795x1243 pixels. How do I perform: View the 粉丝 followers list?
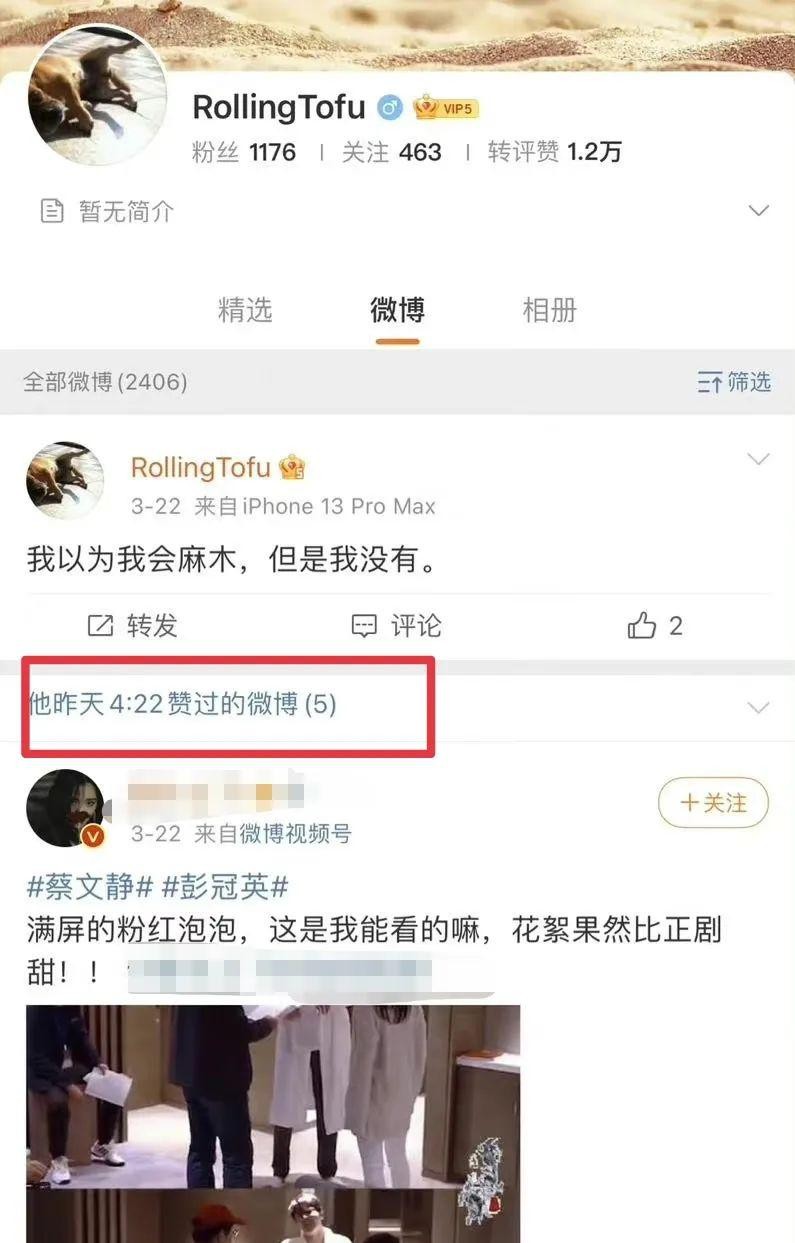(243, 152)
